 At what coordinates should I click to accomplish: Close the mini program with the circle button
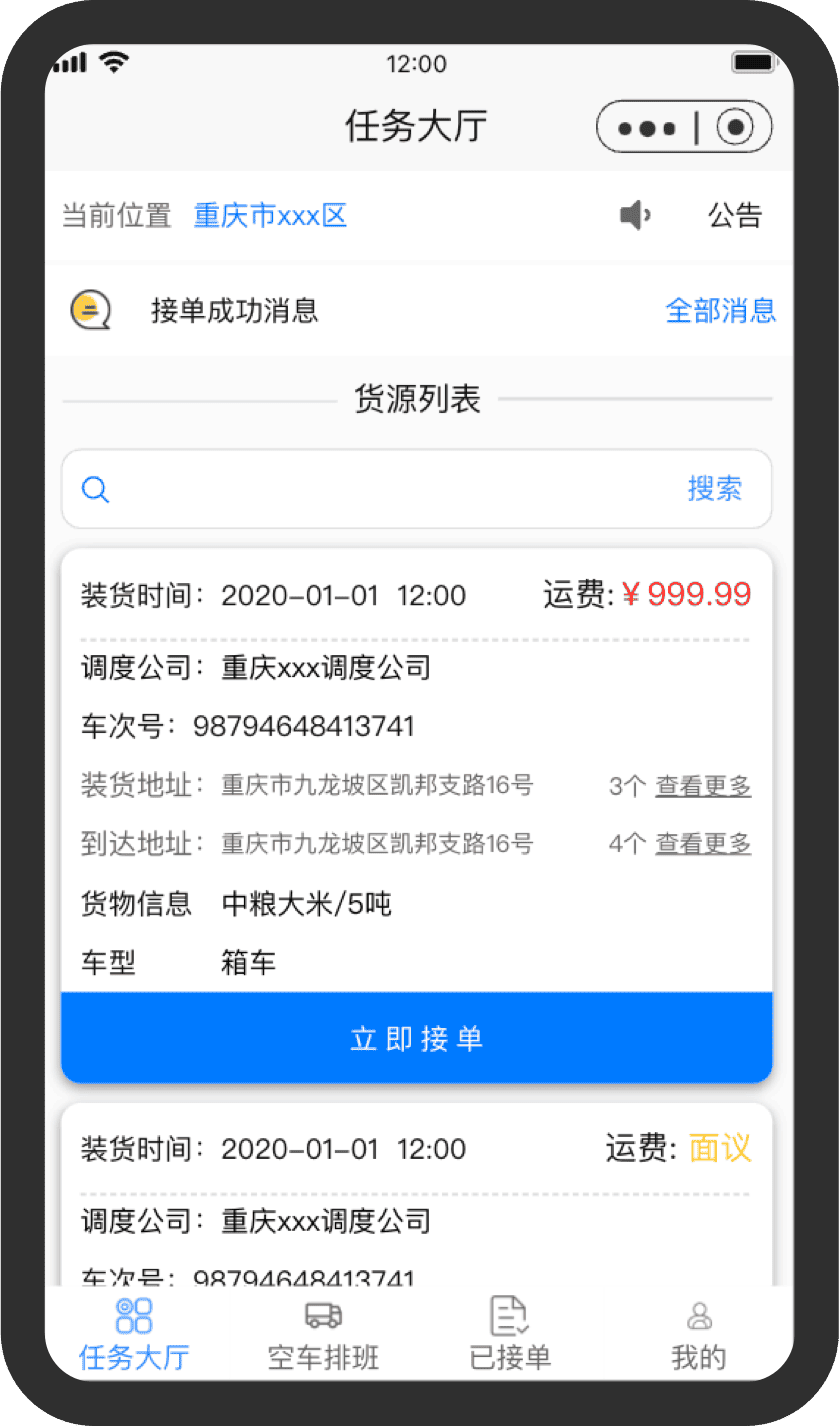pos(736,128)
